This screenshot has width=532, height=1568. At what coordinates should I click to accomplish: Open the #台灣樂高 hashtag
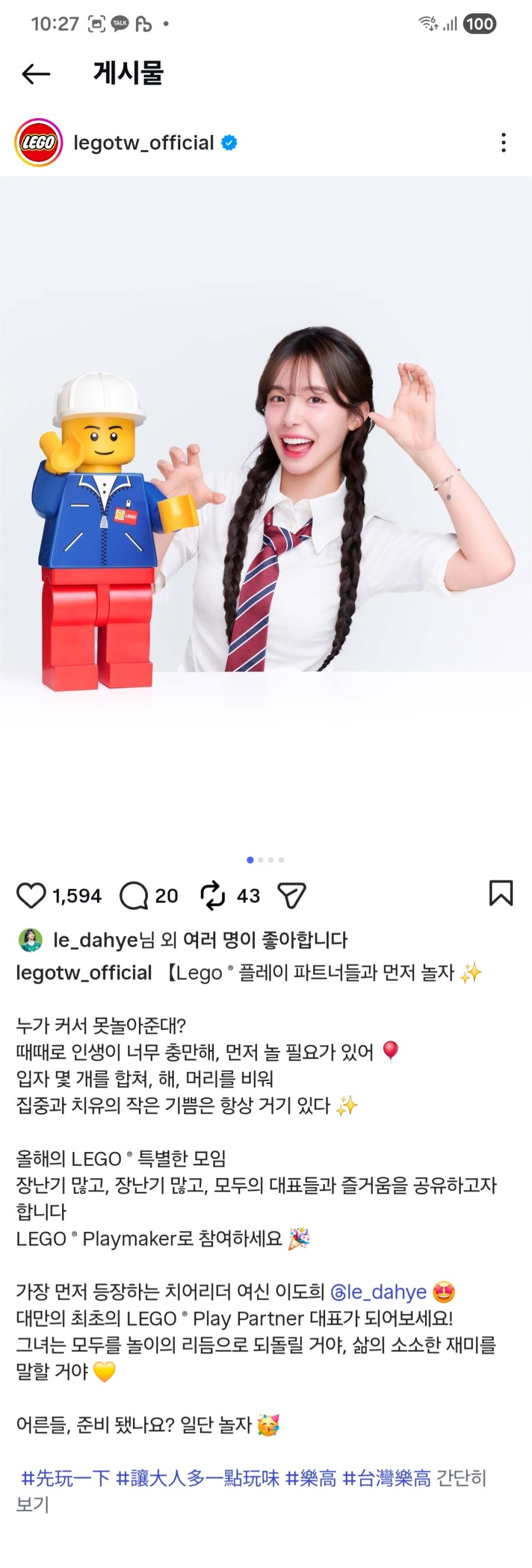(x=387, y=1477)
